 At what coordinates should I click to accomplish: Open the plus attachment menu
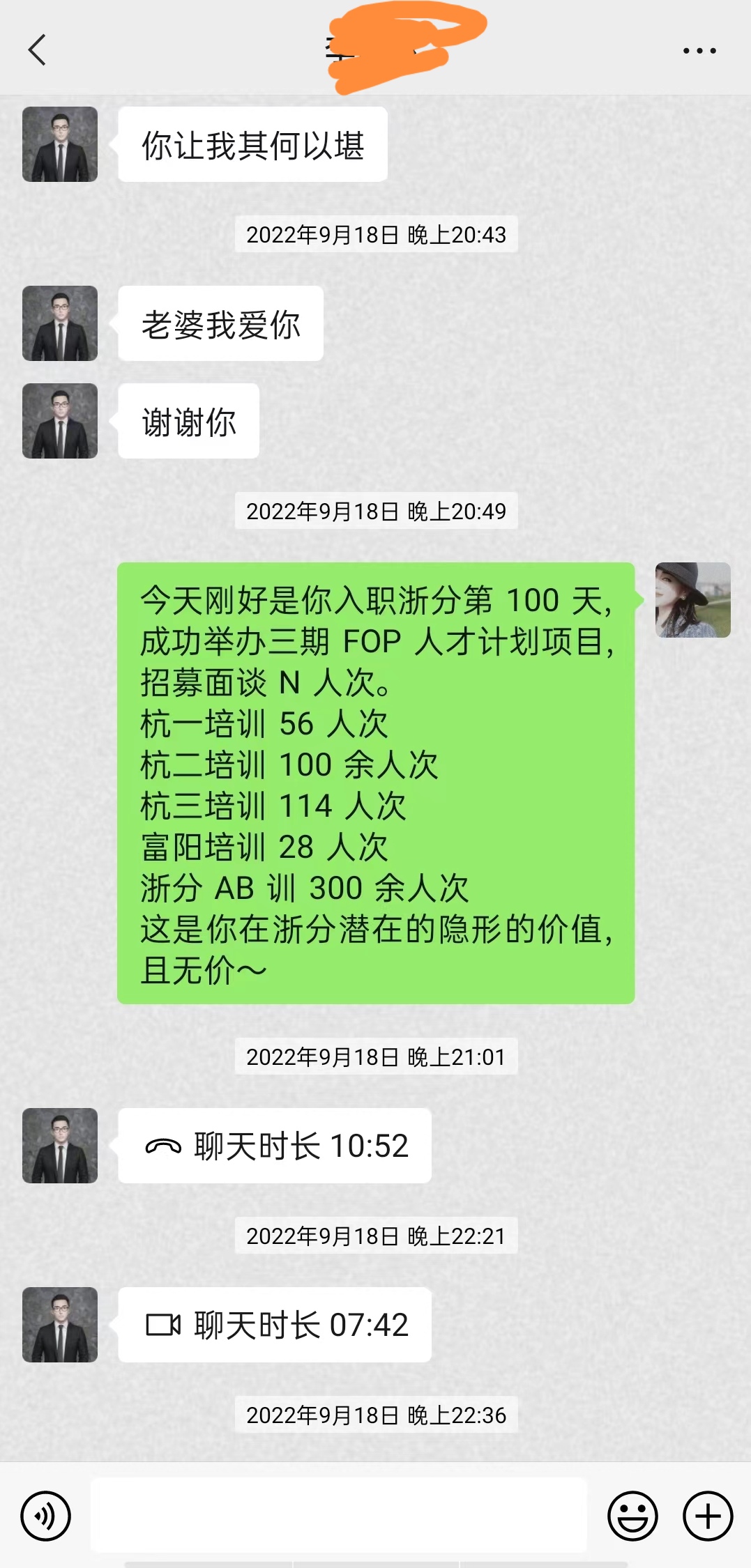(708, 1516)
